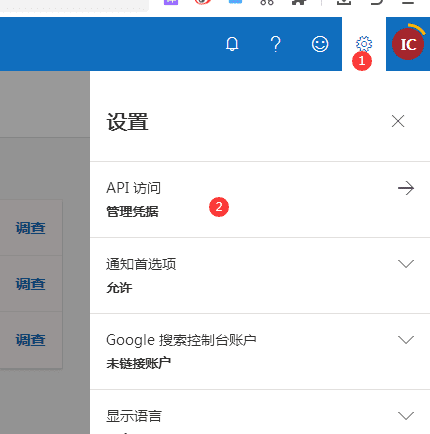
Task: Expand Google 搜索控制台账户 section
Action: 260,352
